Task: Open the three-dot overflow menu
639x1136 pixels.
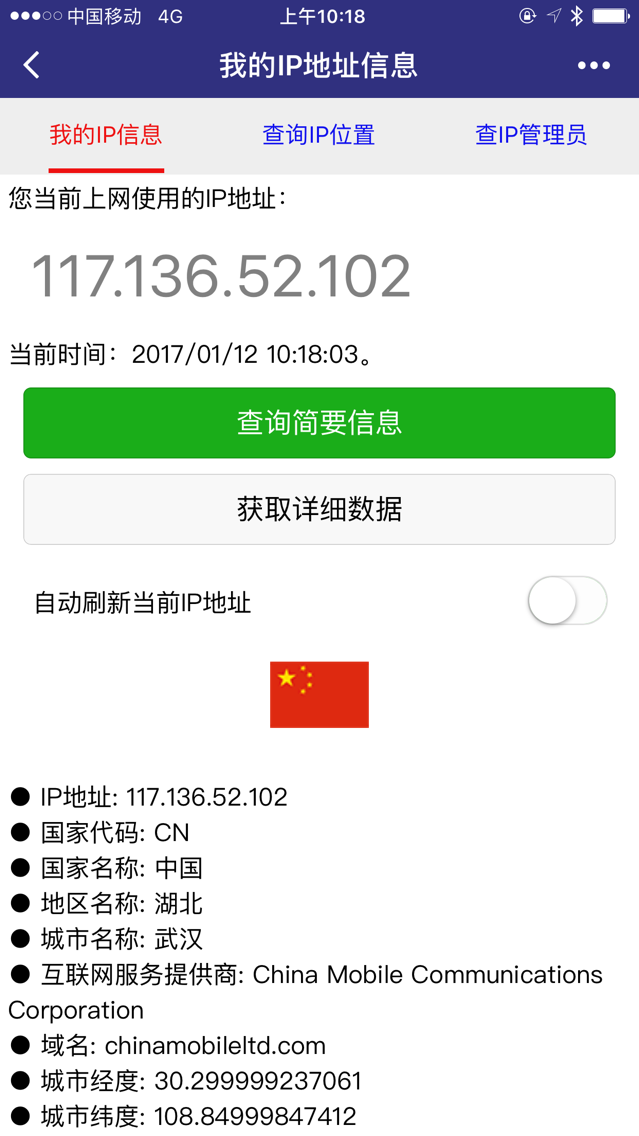Action: [594, 66]
